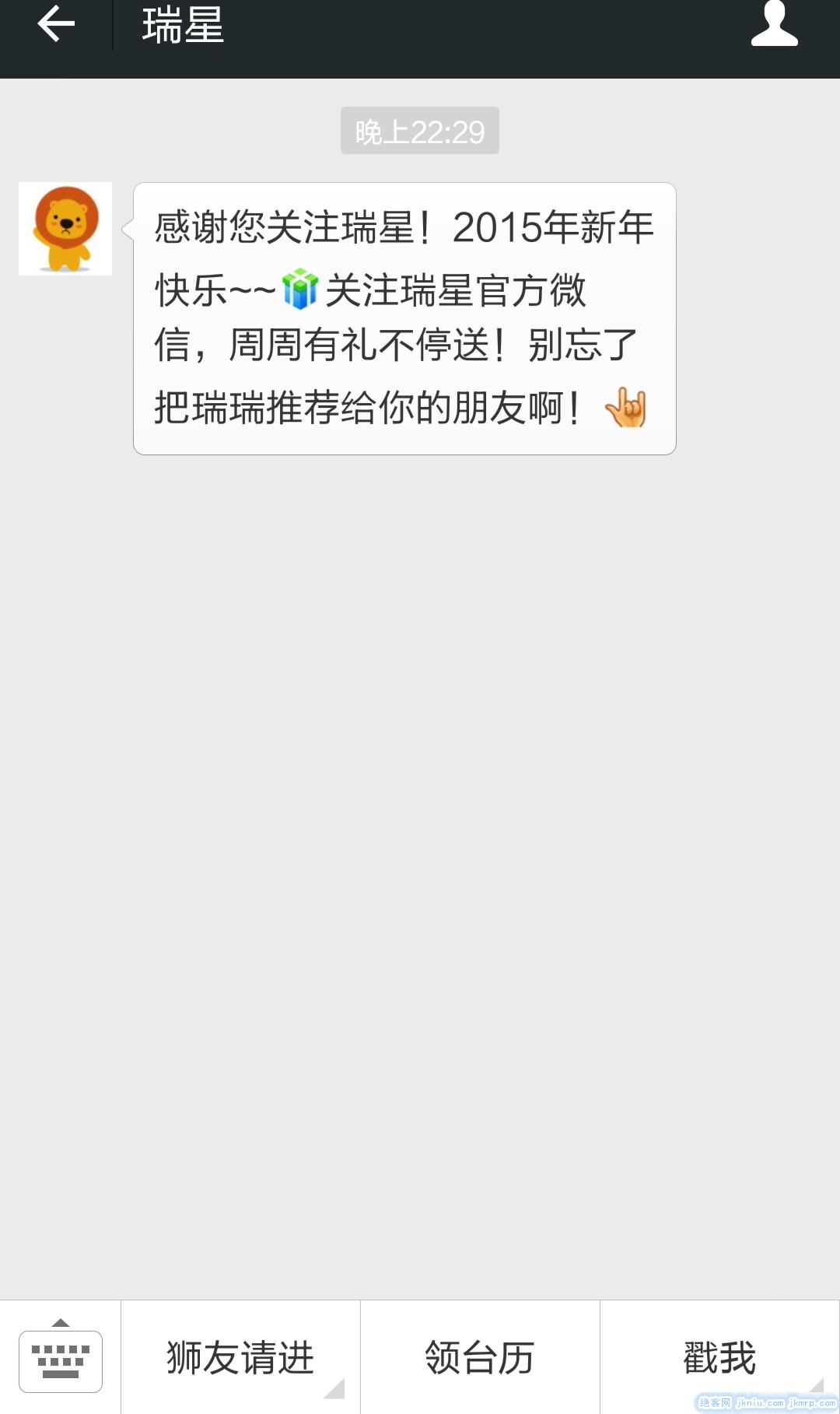Screen dimensions: 840x1414
Task: Select the 领台历 menu button
Action: (480, 1358)
